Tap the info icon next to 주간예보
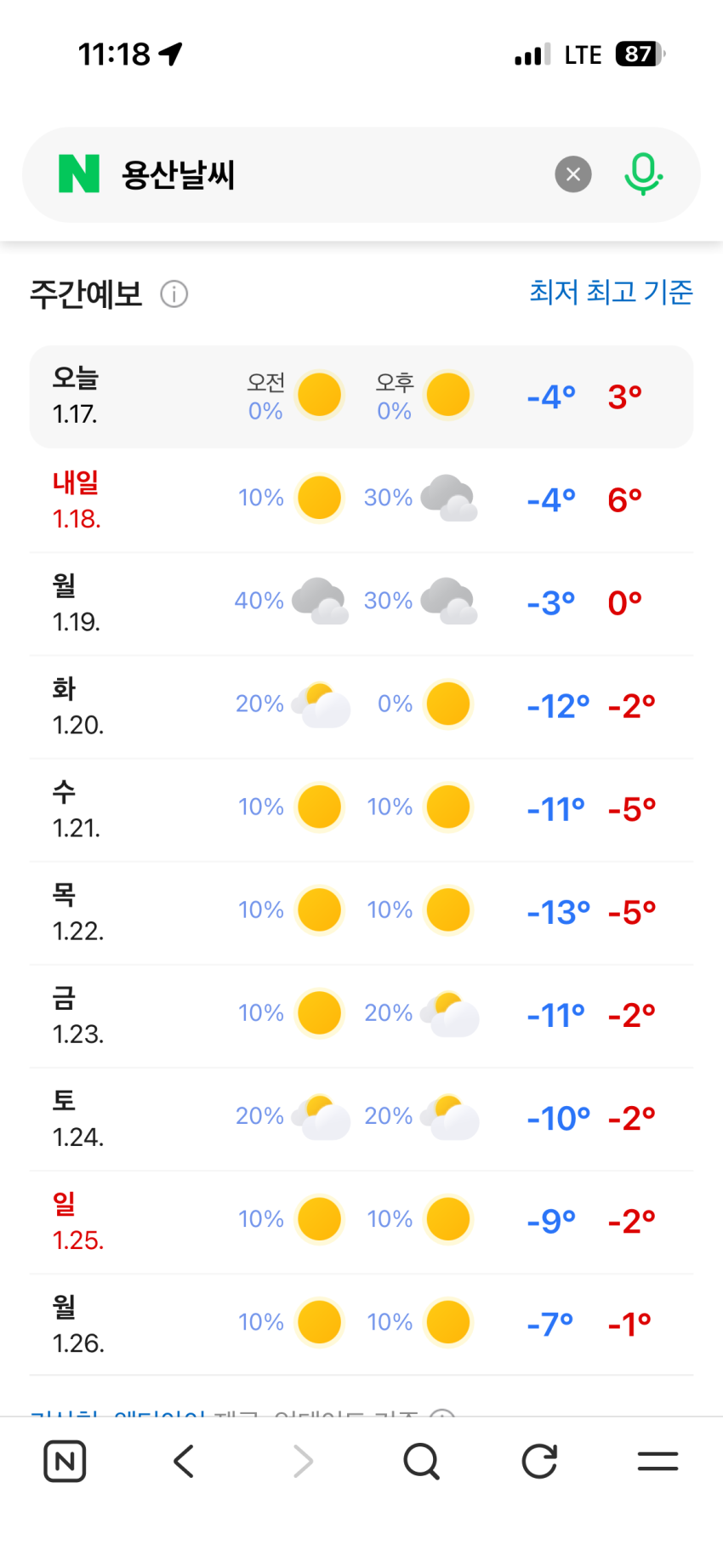This screenshot has height=1568, width=723. 174,295
